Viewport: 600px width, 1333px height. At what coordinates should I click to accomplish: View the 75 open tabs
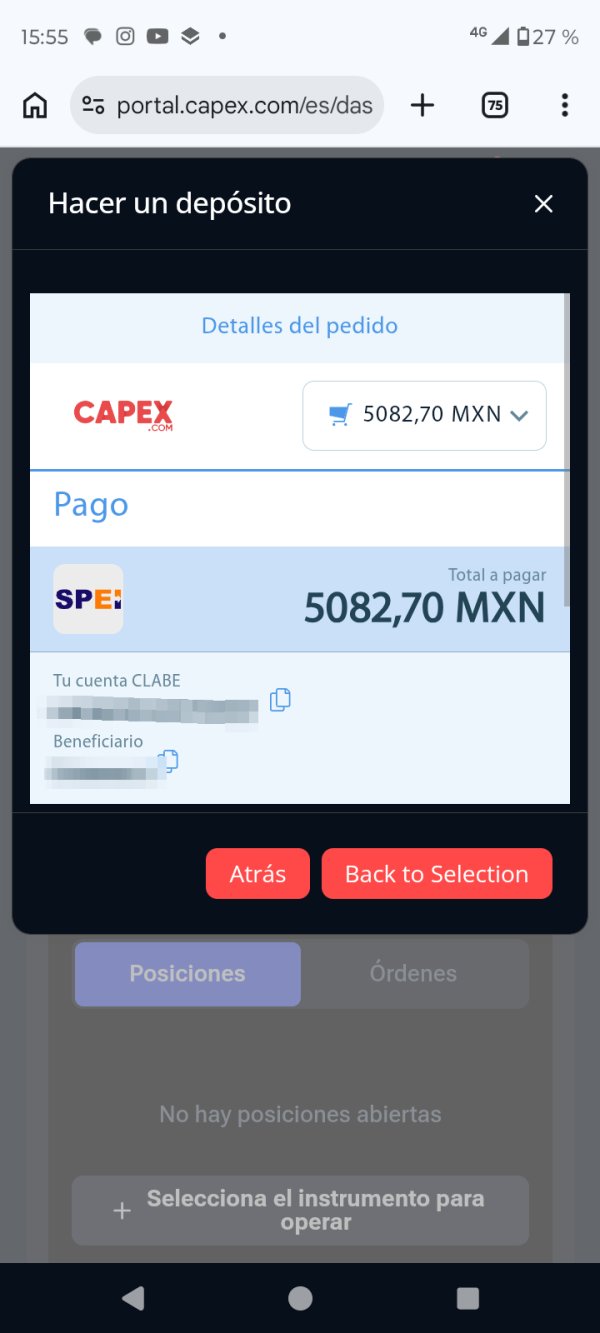495,105
